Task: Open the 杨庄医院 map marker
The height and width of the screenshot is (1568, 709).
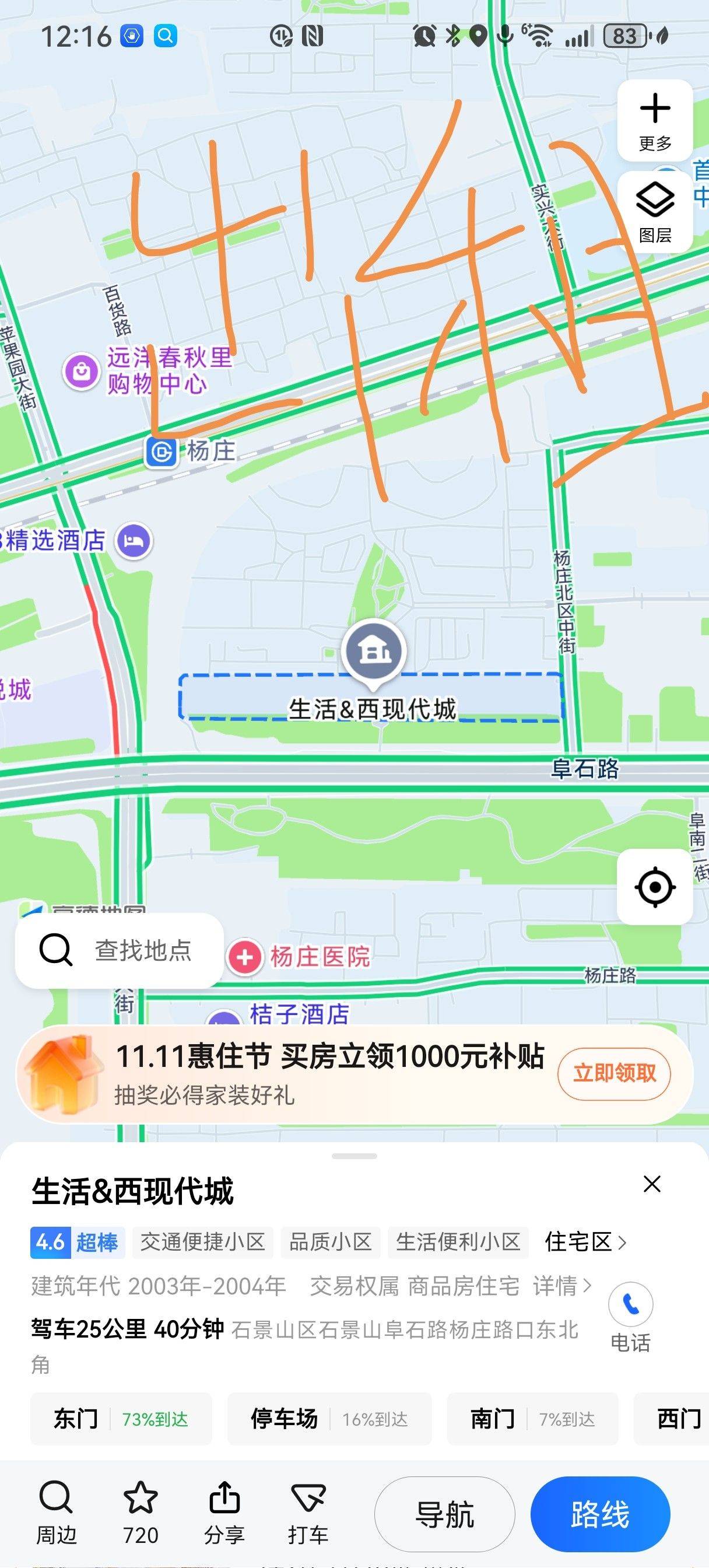Action: (244, 957)
